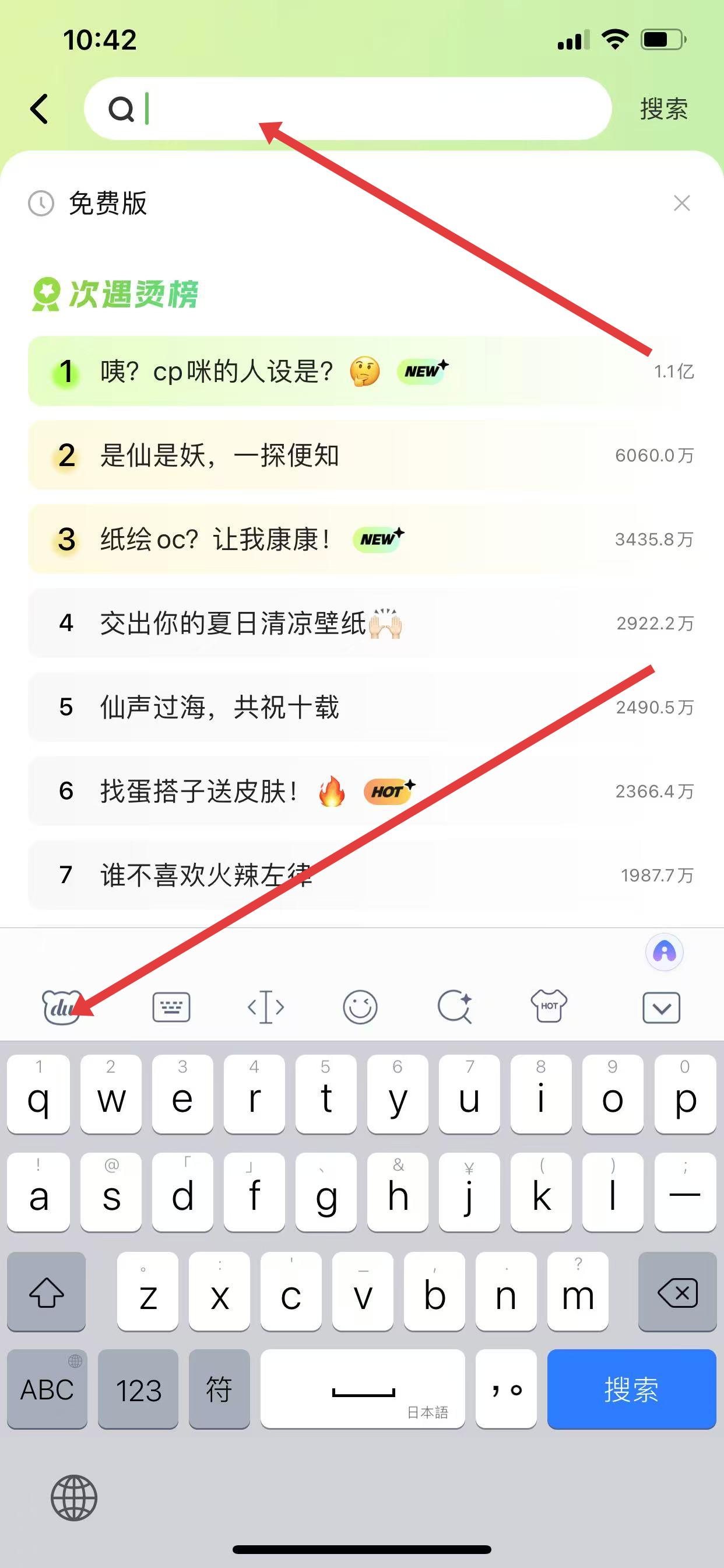Tap the 搜索 button beside the search box
724x1568 pixels.
(x=664, y=110)
